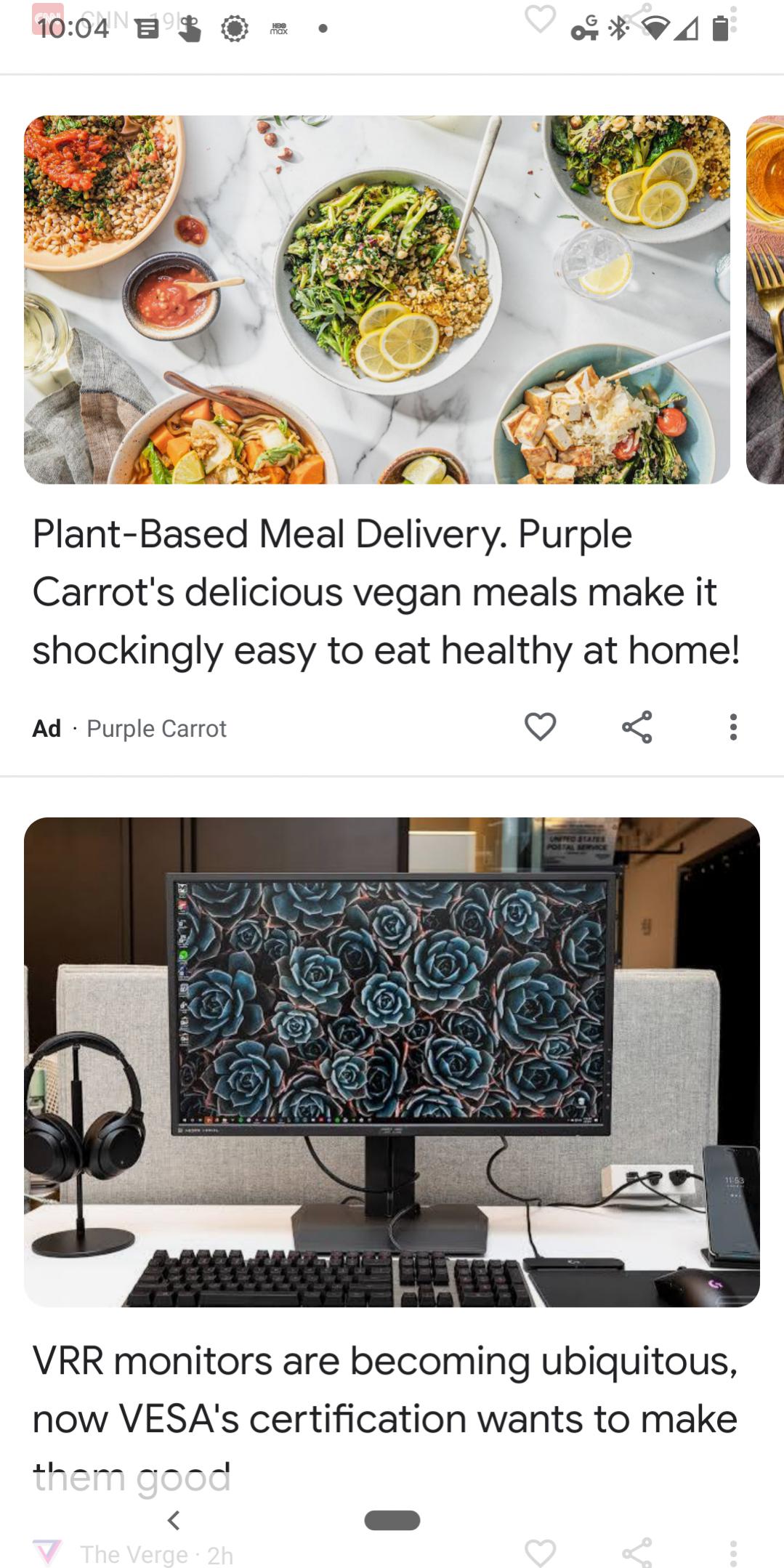Like the Purple Carrot ad
This screenshot has height=1568, width=784.
tap(540, 727)
